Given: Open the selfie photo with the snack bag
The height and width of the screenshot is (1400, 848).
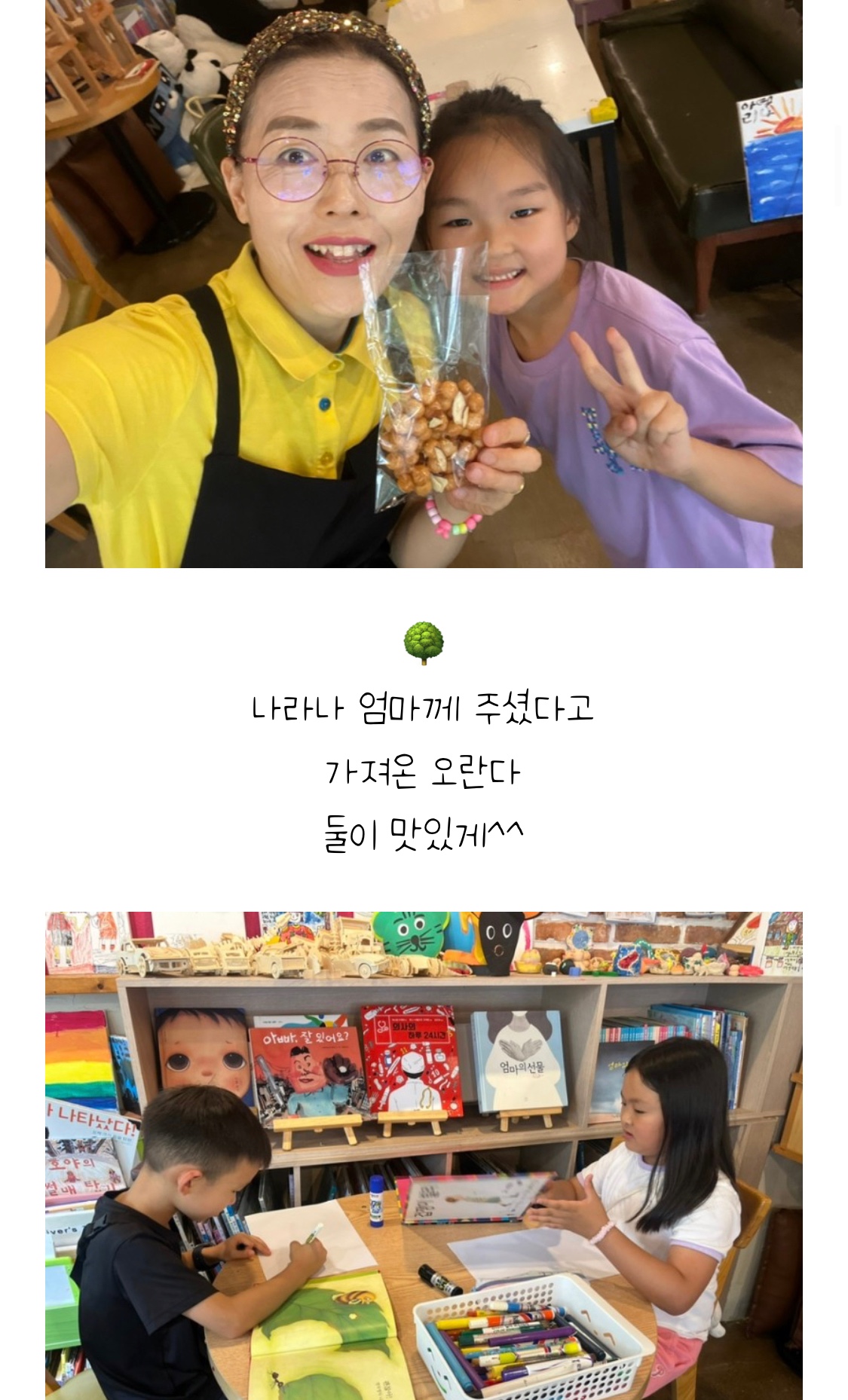Looking at the screenshot, I should click(x=424, y=283).
